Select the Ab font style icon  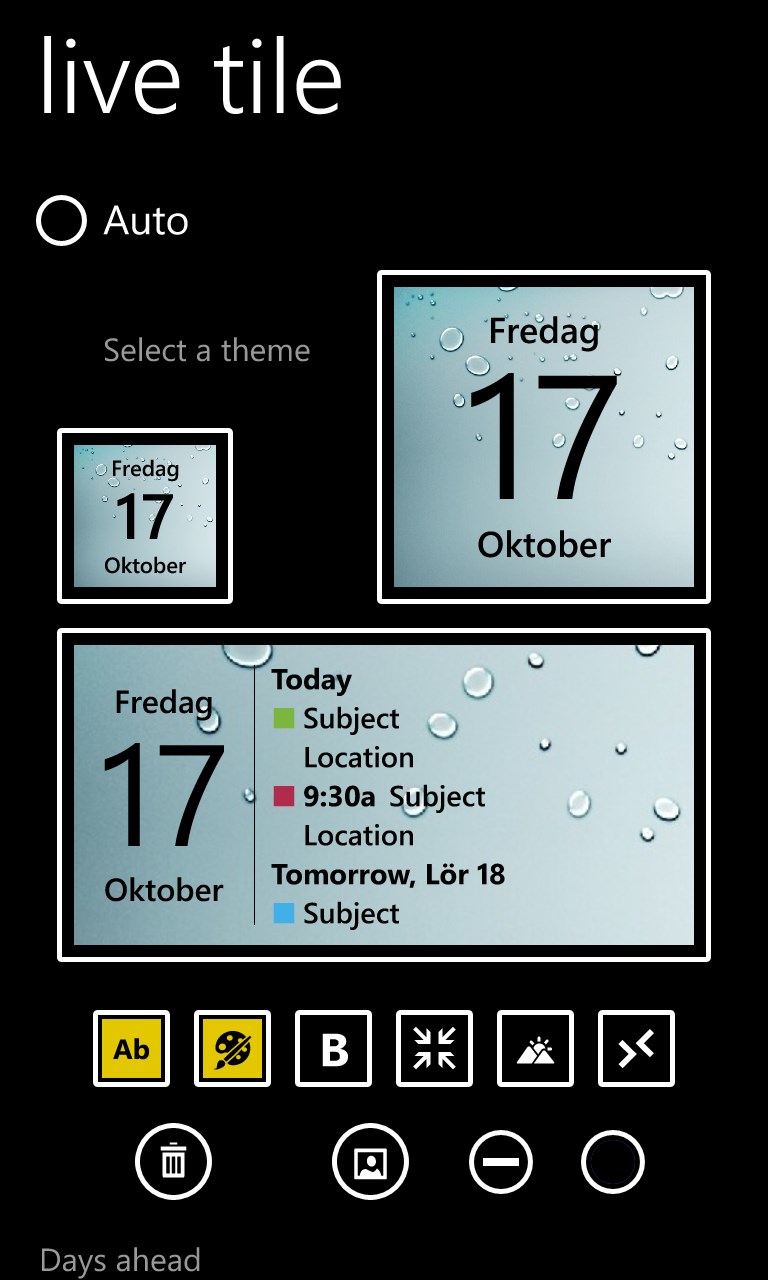[131, 1049]
